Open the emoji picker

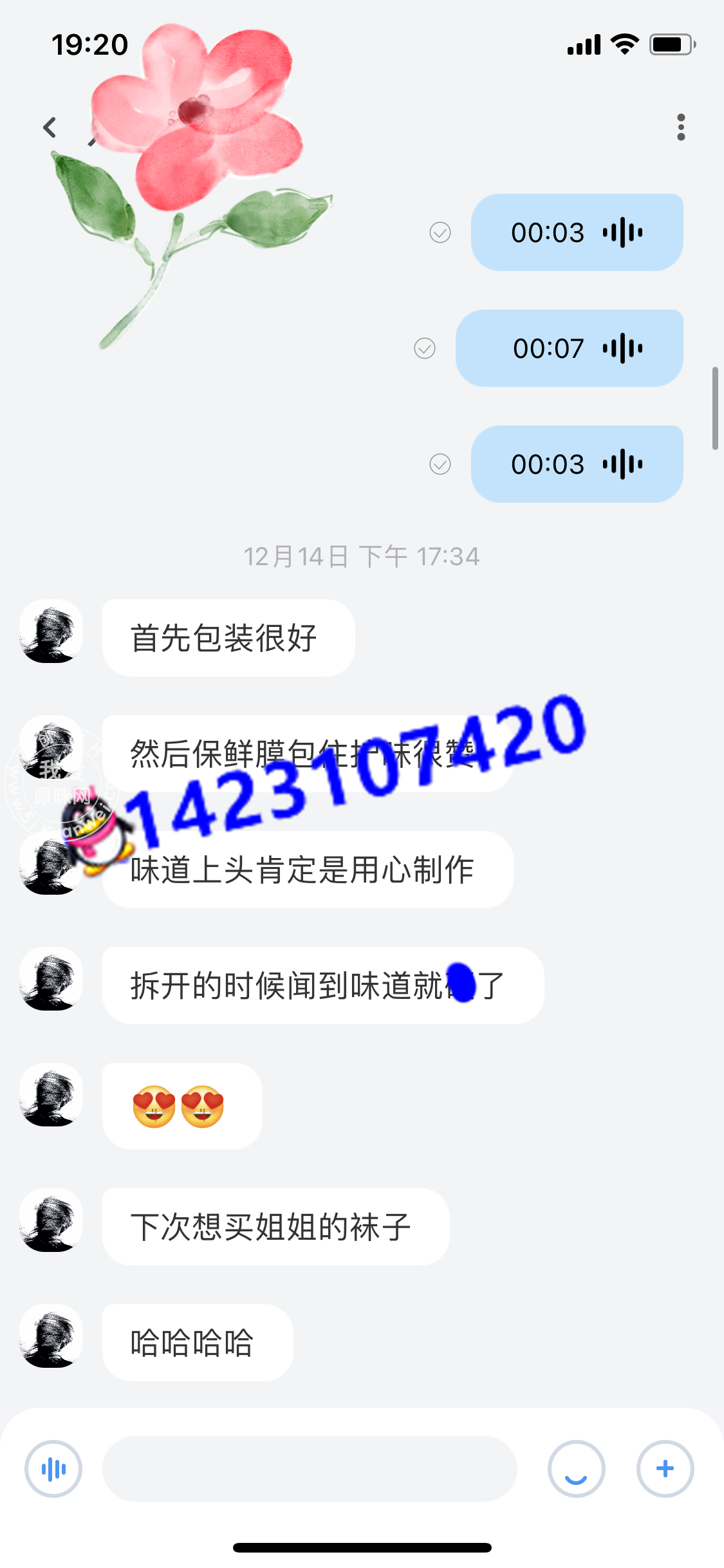tap(576, 1469)
